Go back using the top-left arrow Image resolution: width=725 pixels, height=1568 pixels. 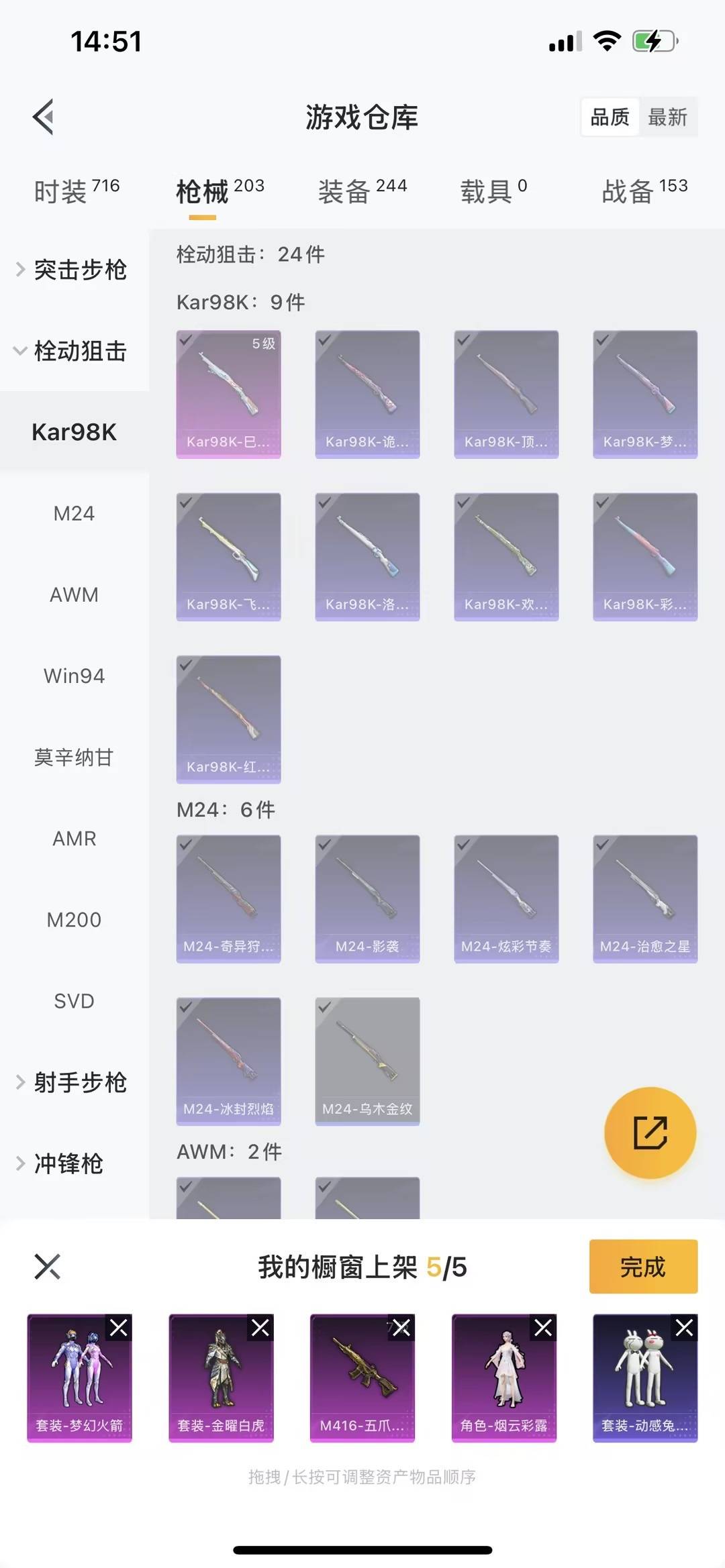pyautogui.click(x=44, y=117)
